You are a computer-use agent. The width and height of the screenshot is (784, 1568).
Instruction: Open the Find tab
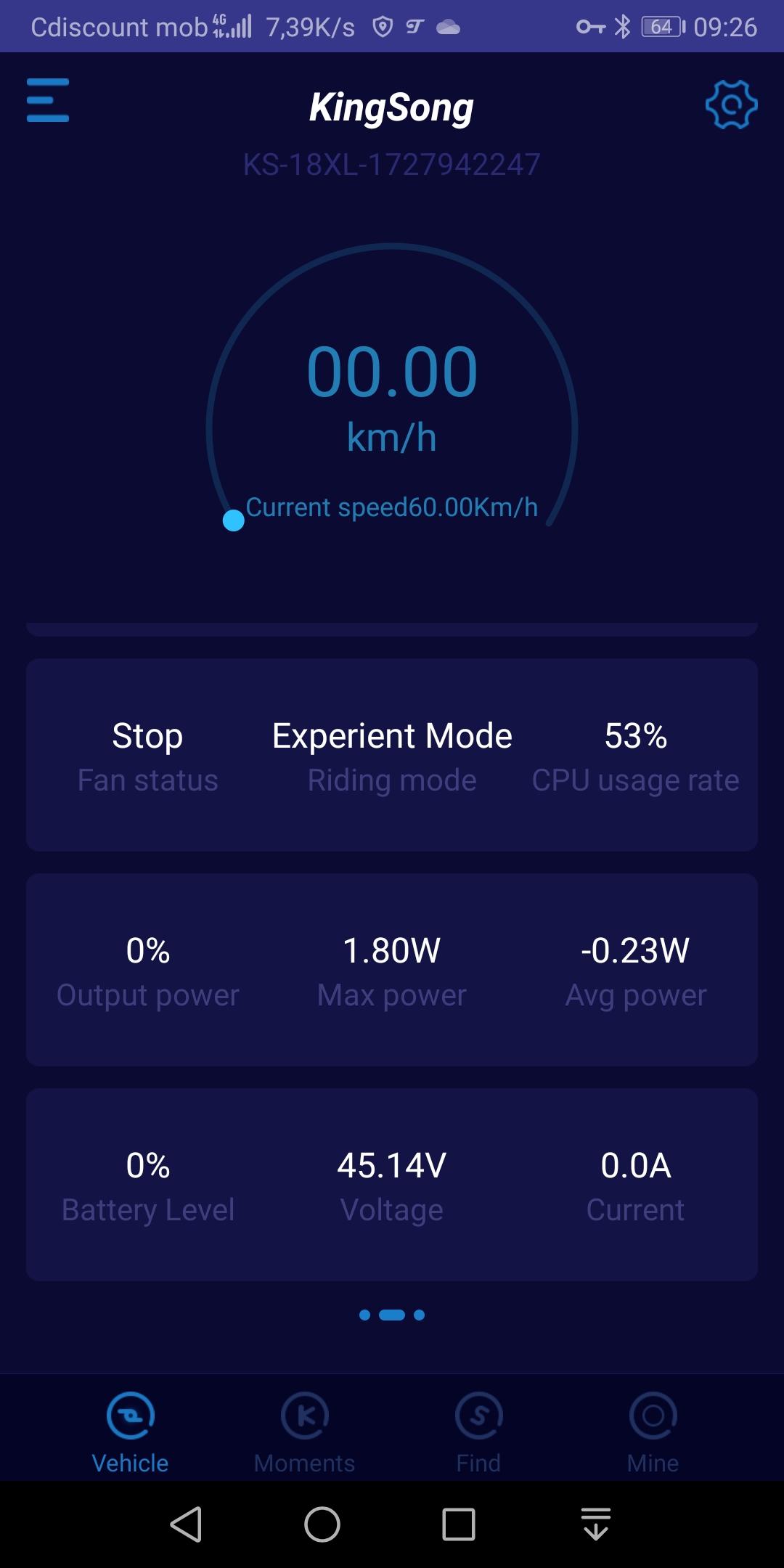[x=479, y=1433]
